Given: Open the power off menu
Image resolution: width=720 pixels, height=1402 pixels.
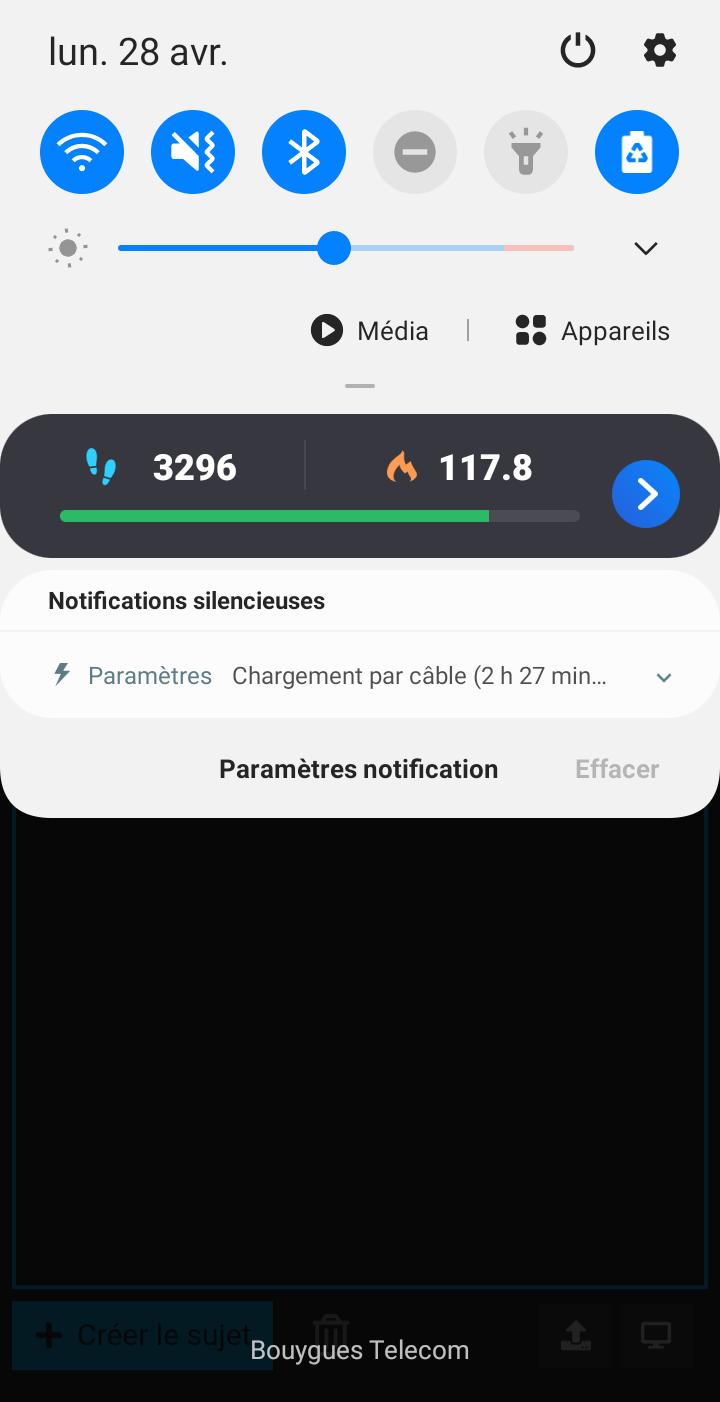Looking at the screenshot, I should click(578, 50).
